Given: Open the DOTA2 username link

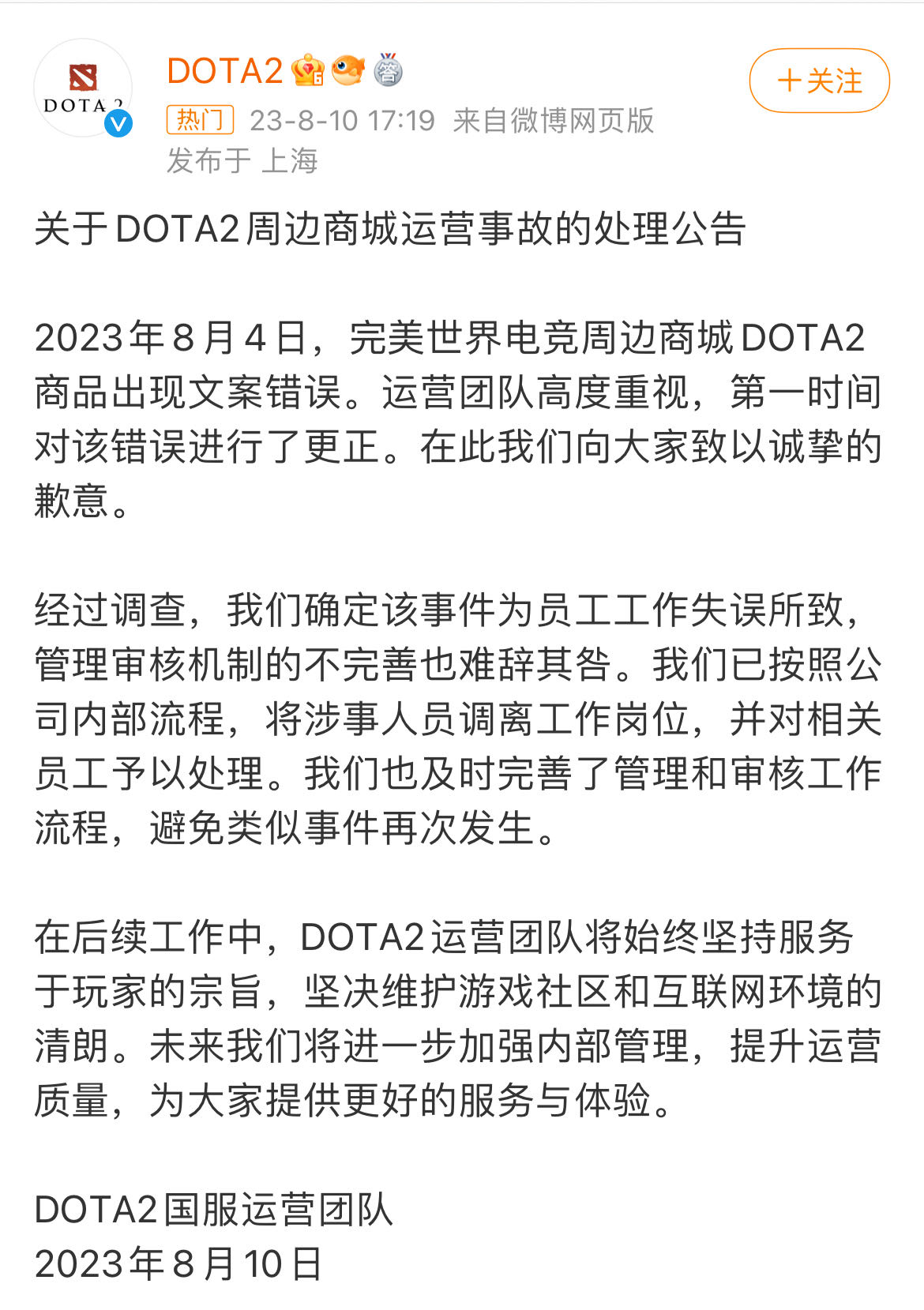Looking at the screenshot, I should click(x=224, y=71).
